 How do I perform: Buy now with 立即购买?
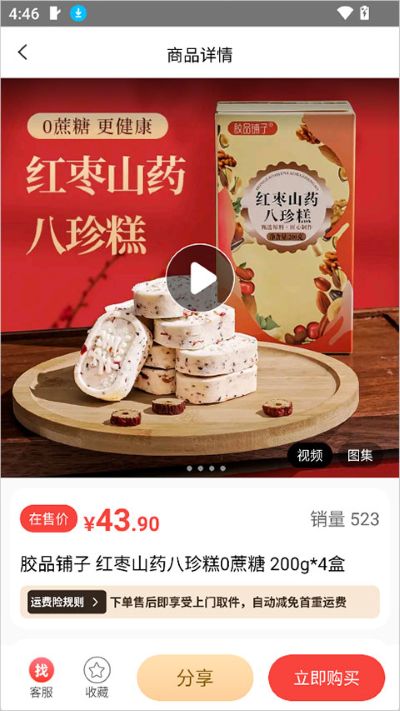pos(327,678)
